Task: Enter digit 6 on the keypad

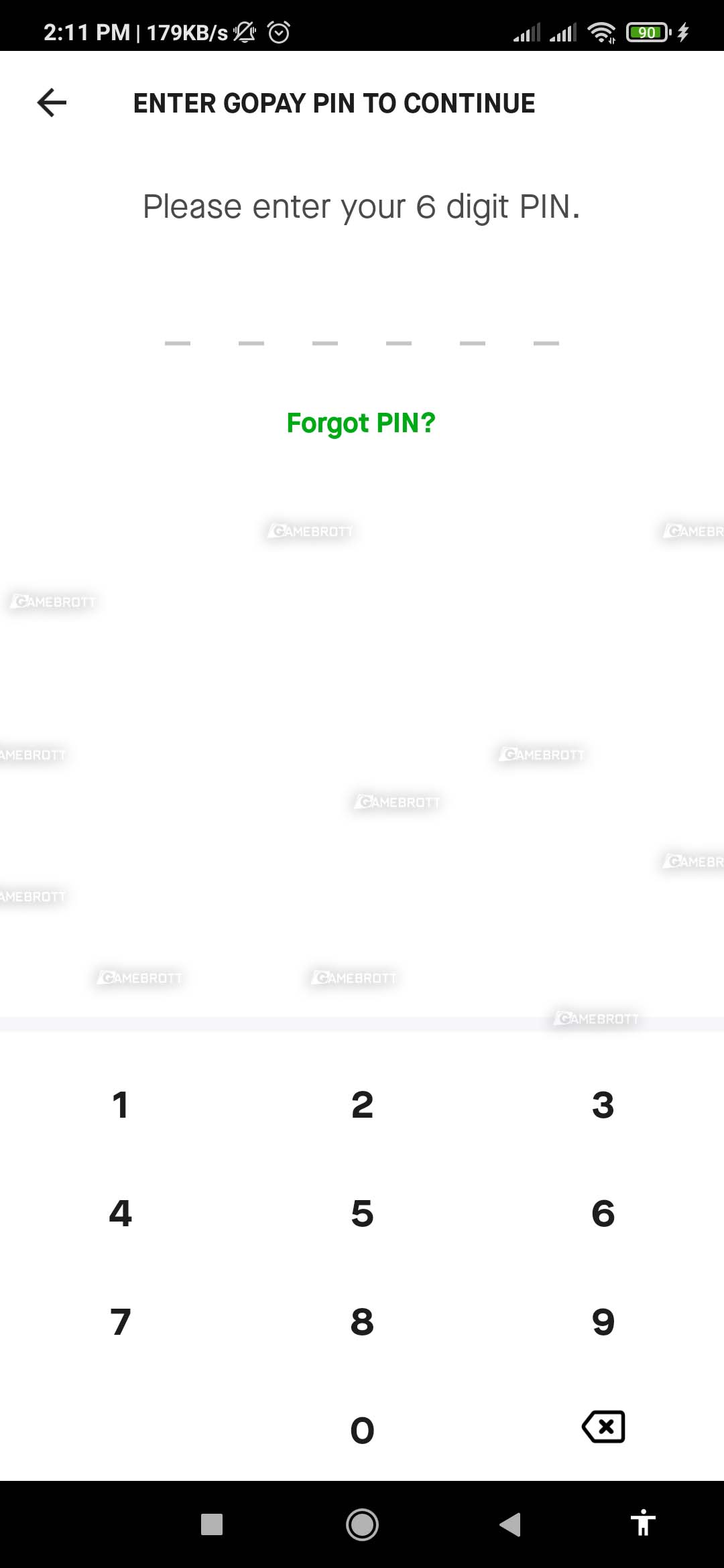Action: [x=603, y=1214]
